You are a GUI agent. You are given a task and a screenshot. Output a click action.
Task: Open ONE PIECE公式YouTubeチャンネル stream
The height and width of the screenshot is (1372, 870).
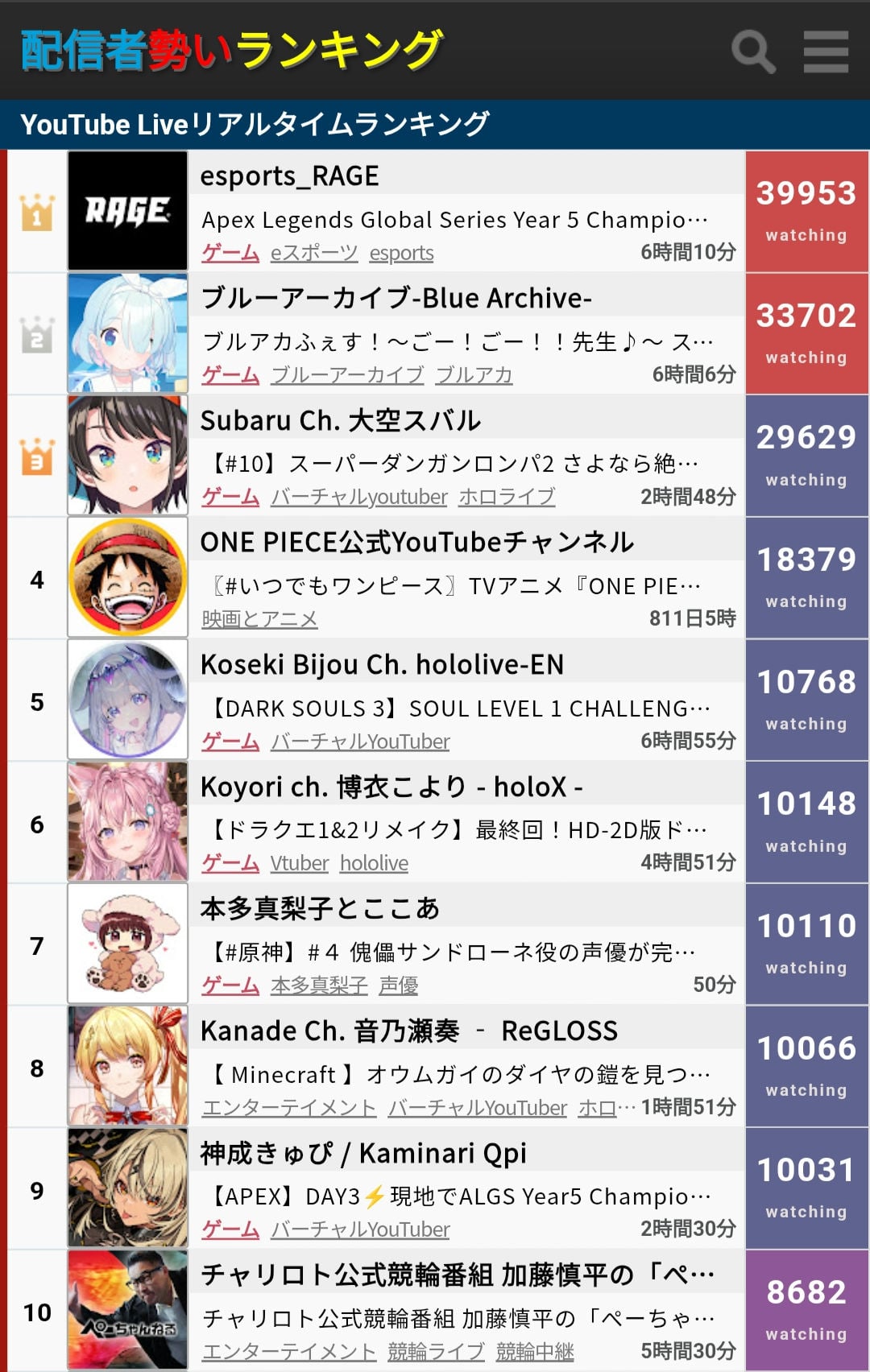tap(417, 543)
